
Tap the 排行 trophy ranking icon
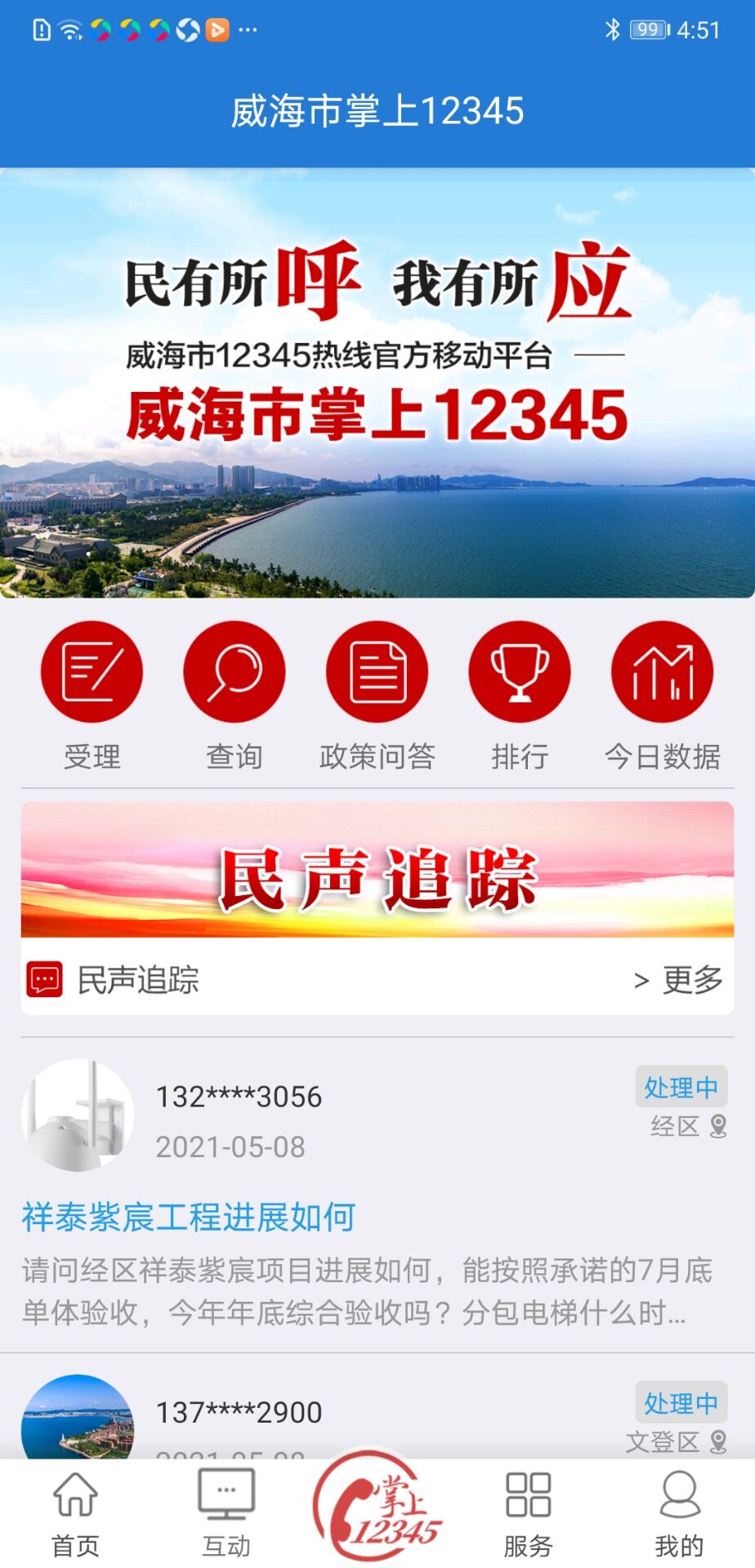coord(520,670)
